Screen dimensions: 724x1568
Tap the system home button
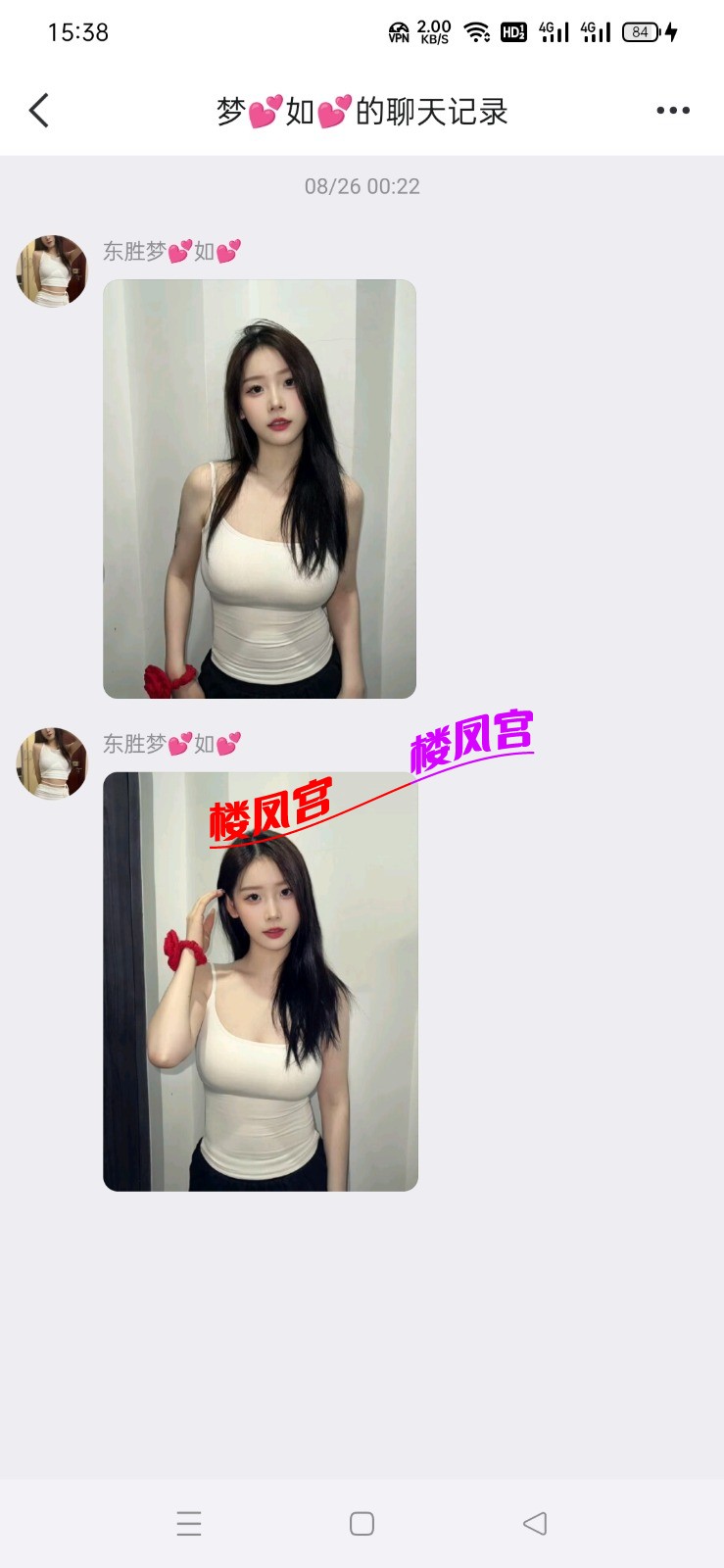362,1523
